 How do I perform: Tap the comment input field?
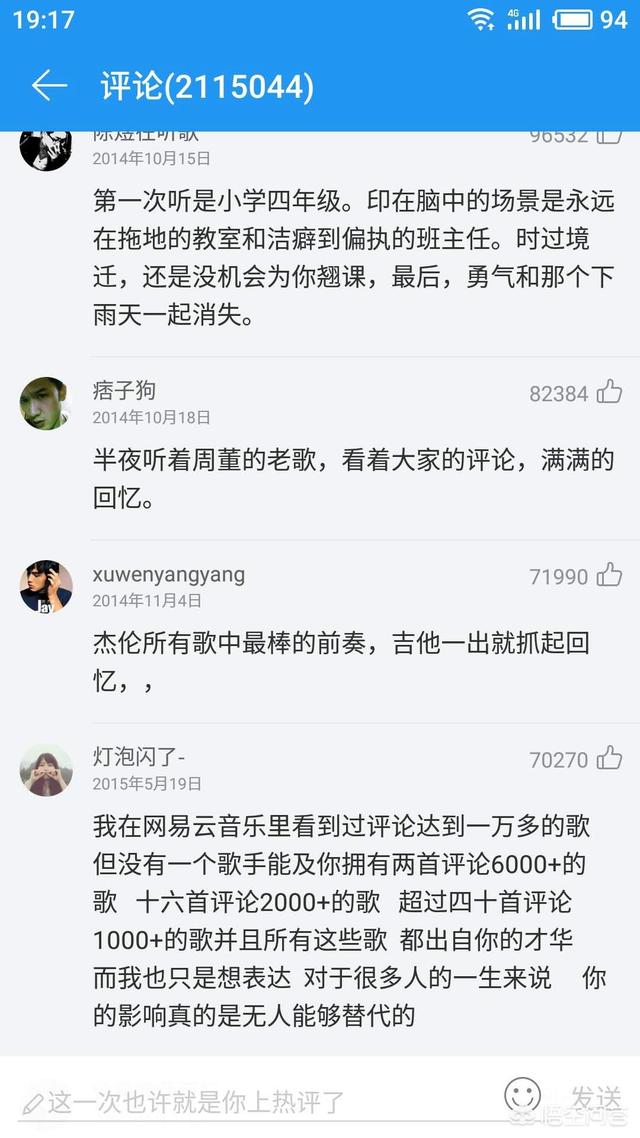(x=250, y=1103)
